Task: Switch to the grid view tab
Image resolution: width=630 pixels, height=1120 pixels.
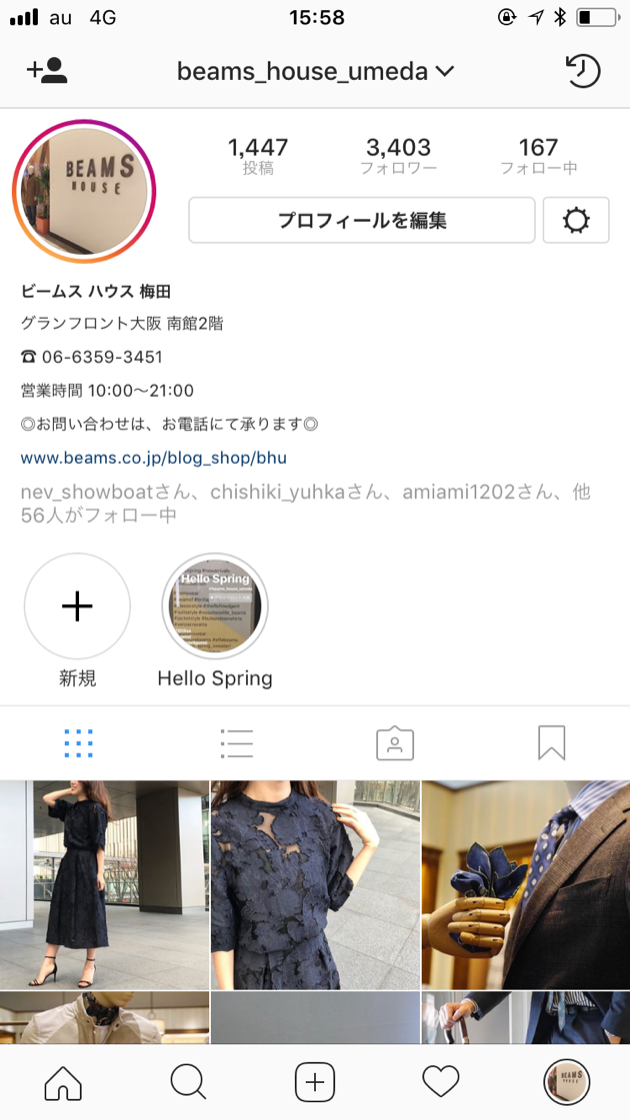Action: (x=78, y=743)
